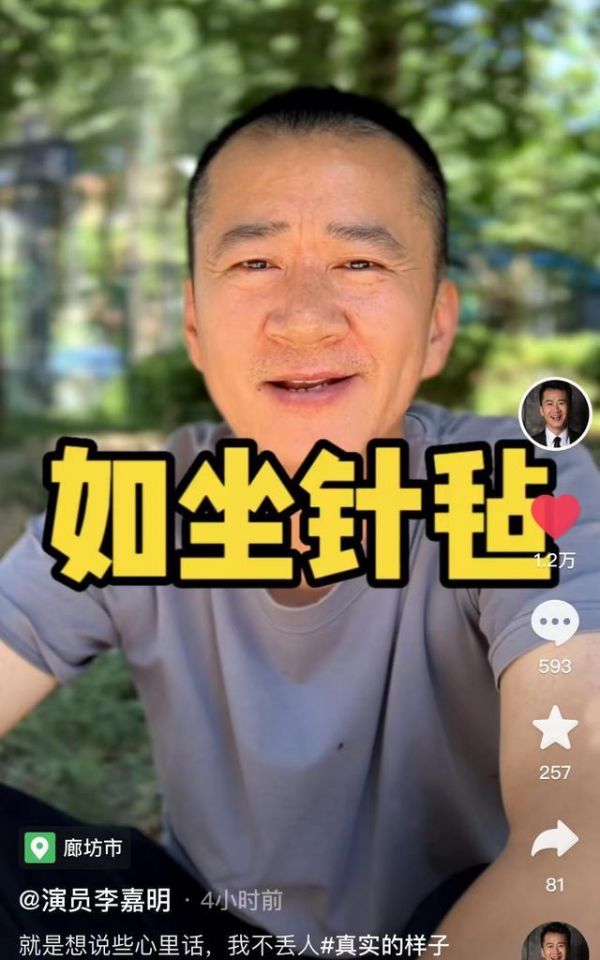The height and width of the screenshot is (960, 600).
Task: Add the video to favorites with the star
Action: tap(555, 728)
